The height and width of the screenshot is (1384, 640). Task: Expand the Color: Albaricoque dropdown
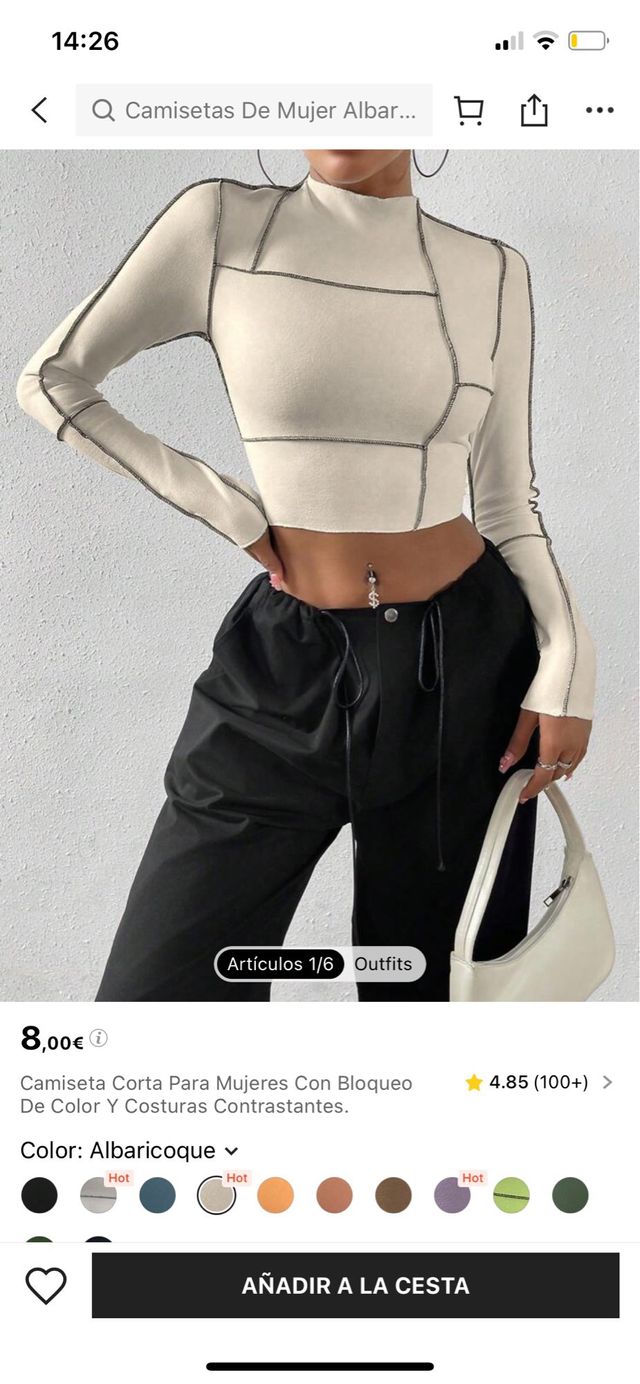130,1151
